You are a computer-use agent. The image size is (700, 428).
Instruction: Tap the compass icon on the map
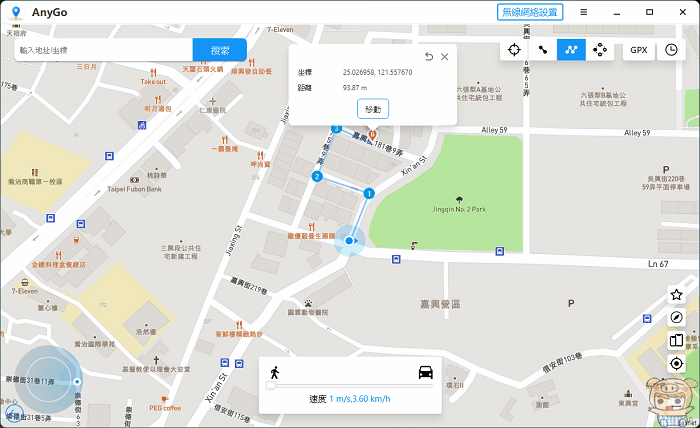tap(677, 317)
